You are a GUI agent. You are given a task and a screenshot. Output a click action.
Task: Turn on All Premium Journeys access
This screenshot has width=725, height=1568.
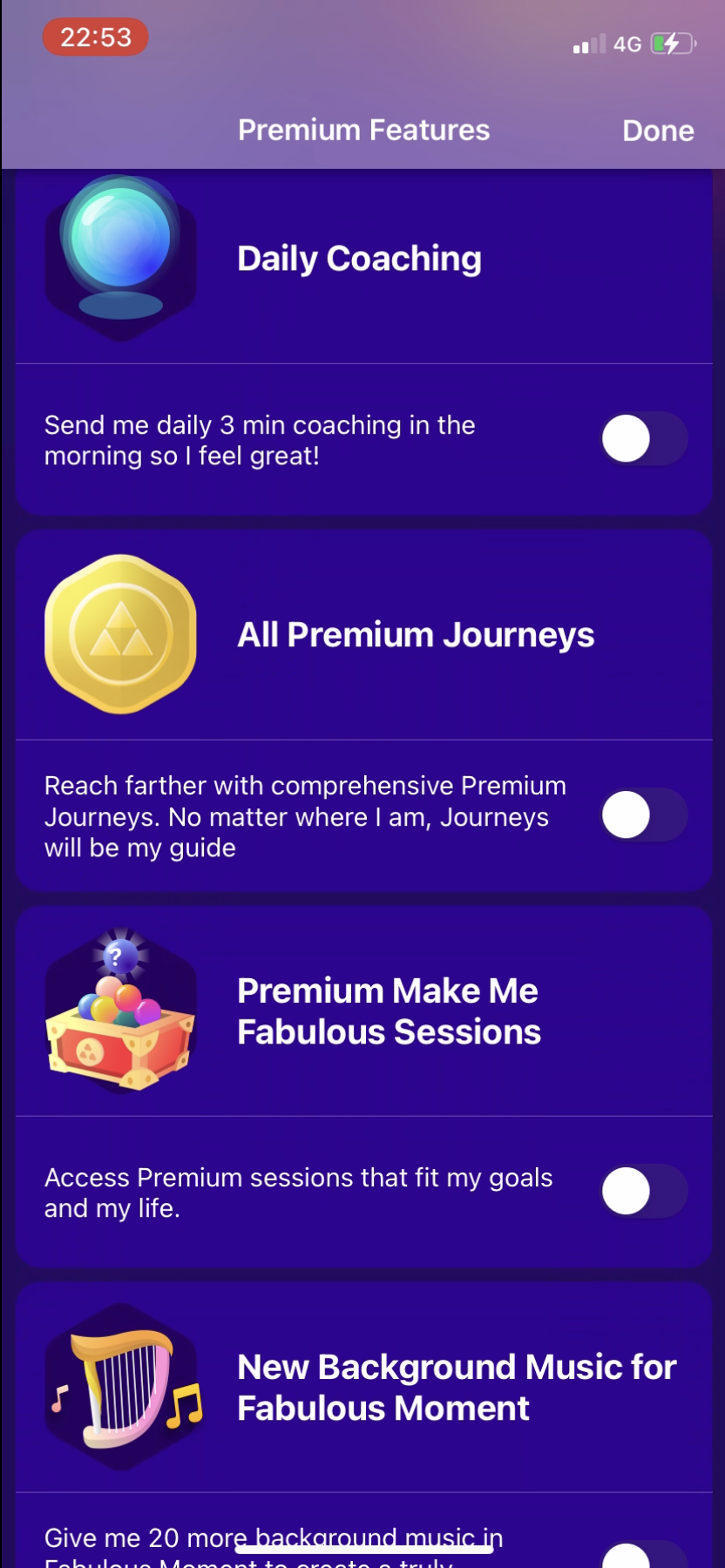click(642, 815)
